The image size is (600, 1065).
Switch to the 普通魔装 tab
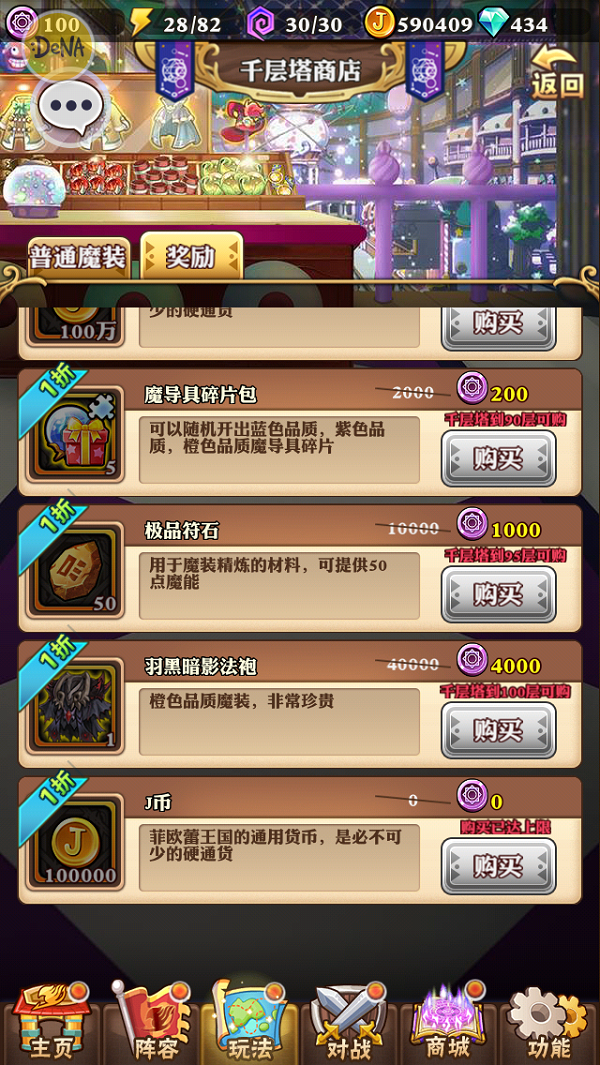pos(78,257)
